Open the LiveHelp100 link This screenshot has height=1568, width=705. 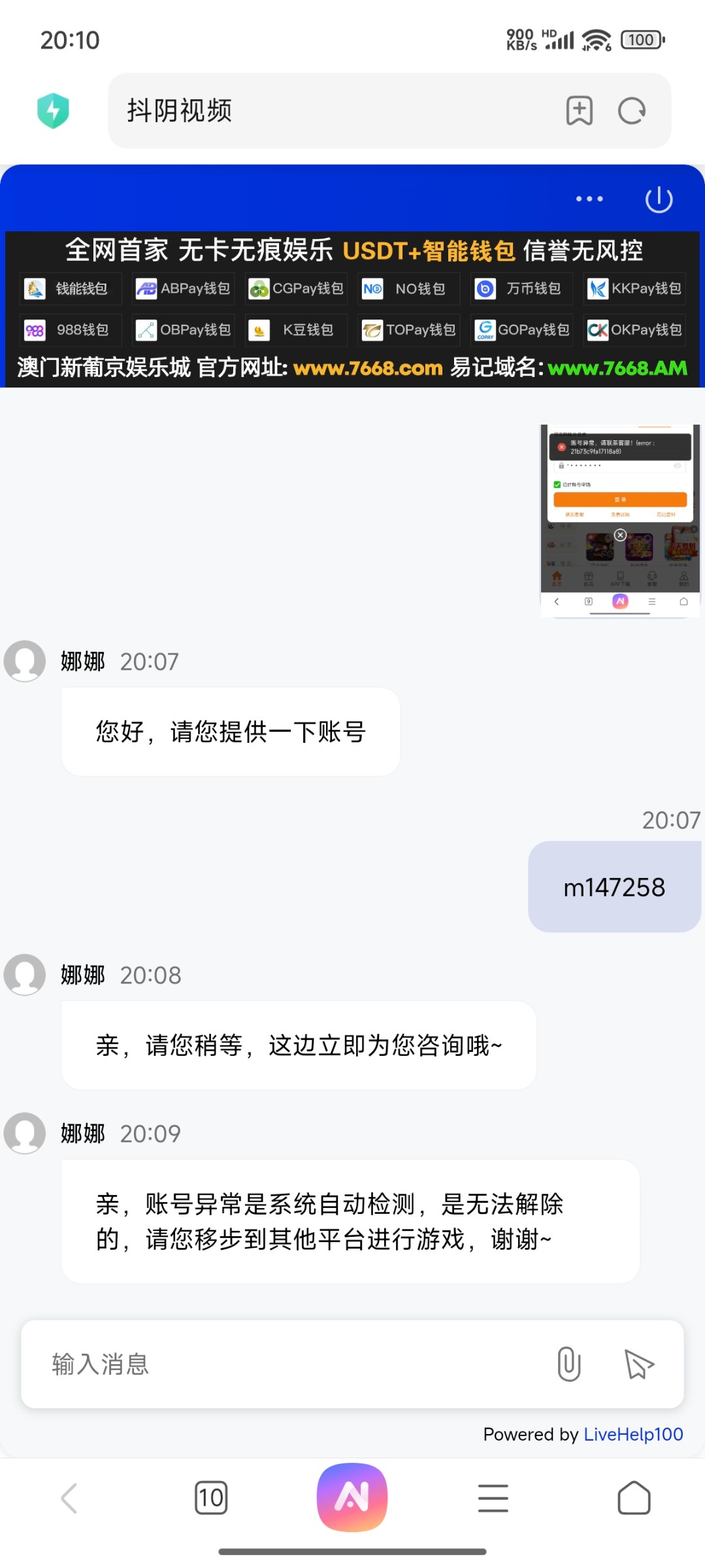(x=632, y=1434)
